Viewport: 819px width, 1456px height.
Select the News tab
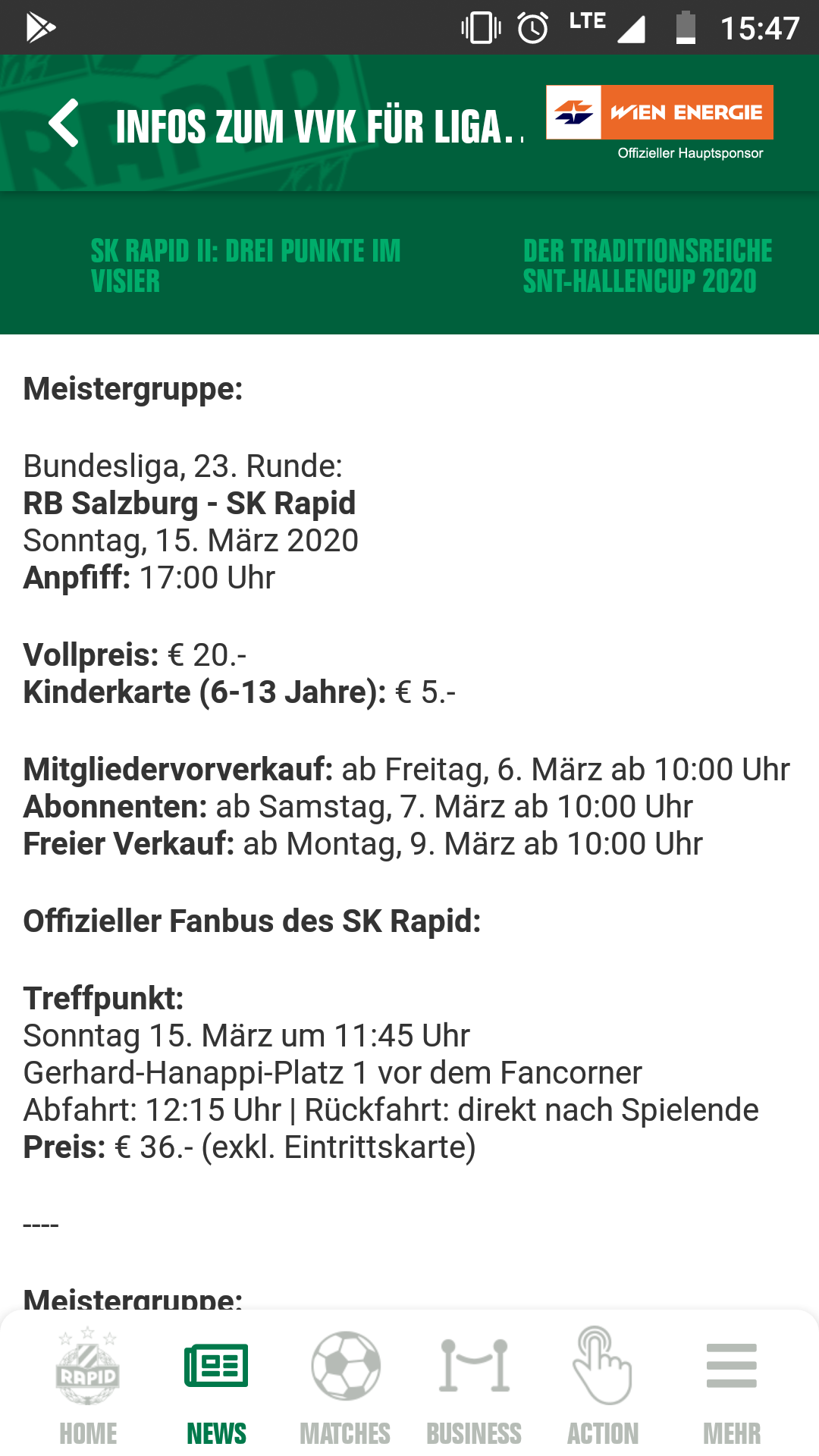coord(216,1386)
